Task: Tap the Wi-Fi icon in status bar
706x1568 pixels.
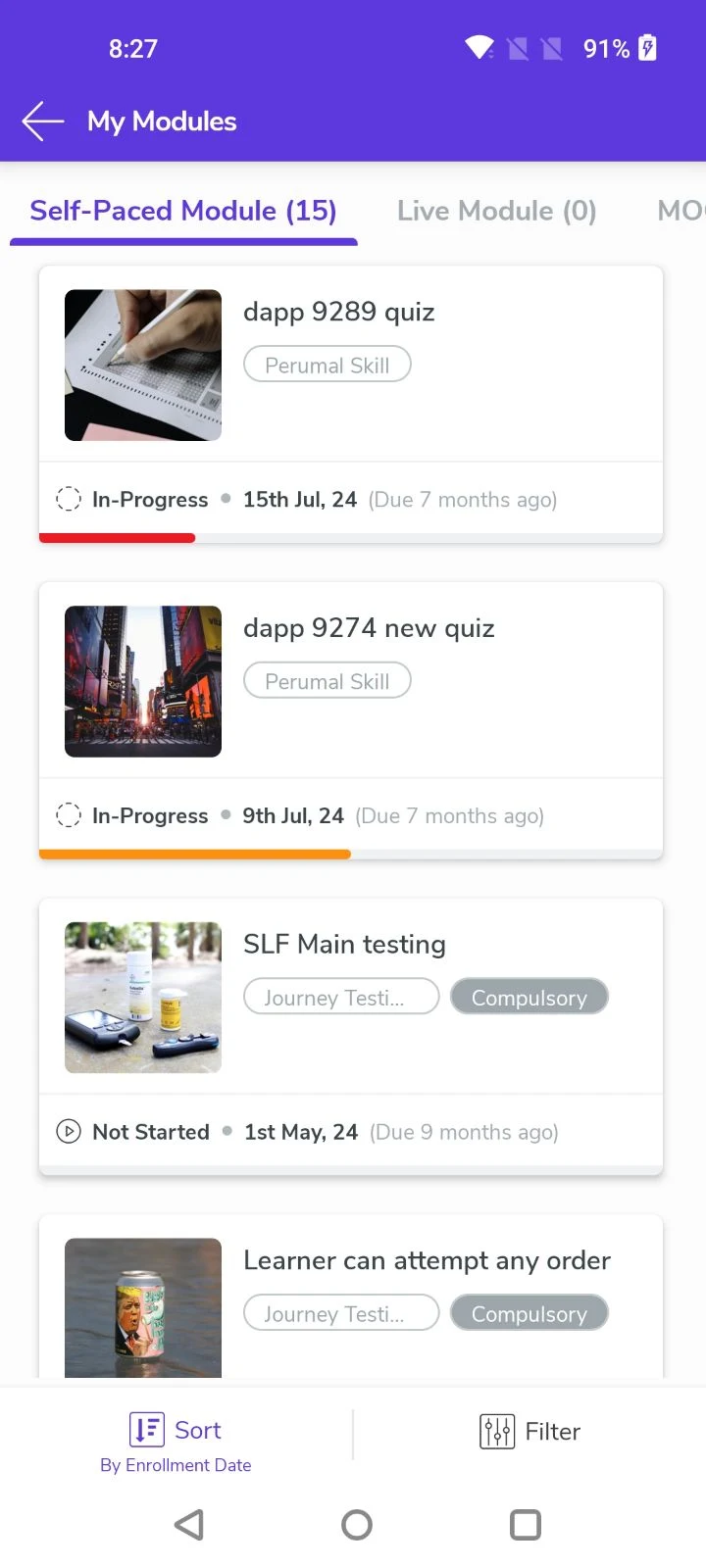Action: tap(478, 47)
